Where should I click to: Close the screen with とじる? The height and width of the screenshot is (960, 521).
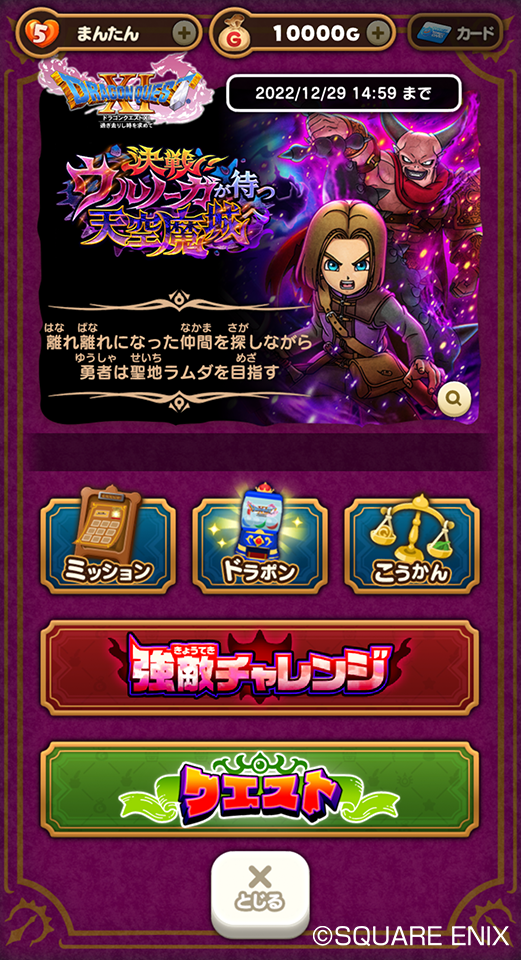260,891
